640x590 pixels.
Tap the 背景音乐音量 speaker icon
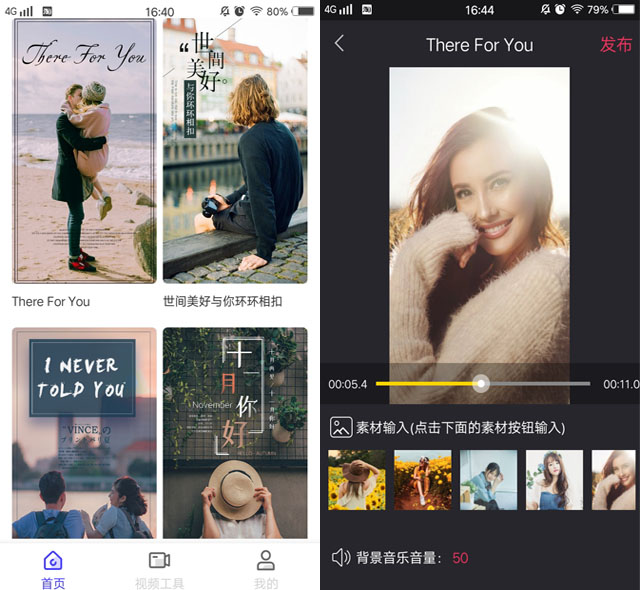(x=341, y=557)
